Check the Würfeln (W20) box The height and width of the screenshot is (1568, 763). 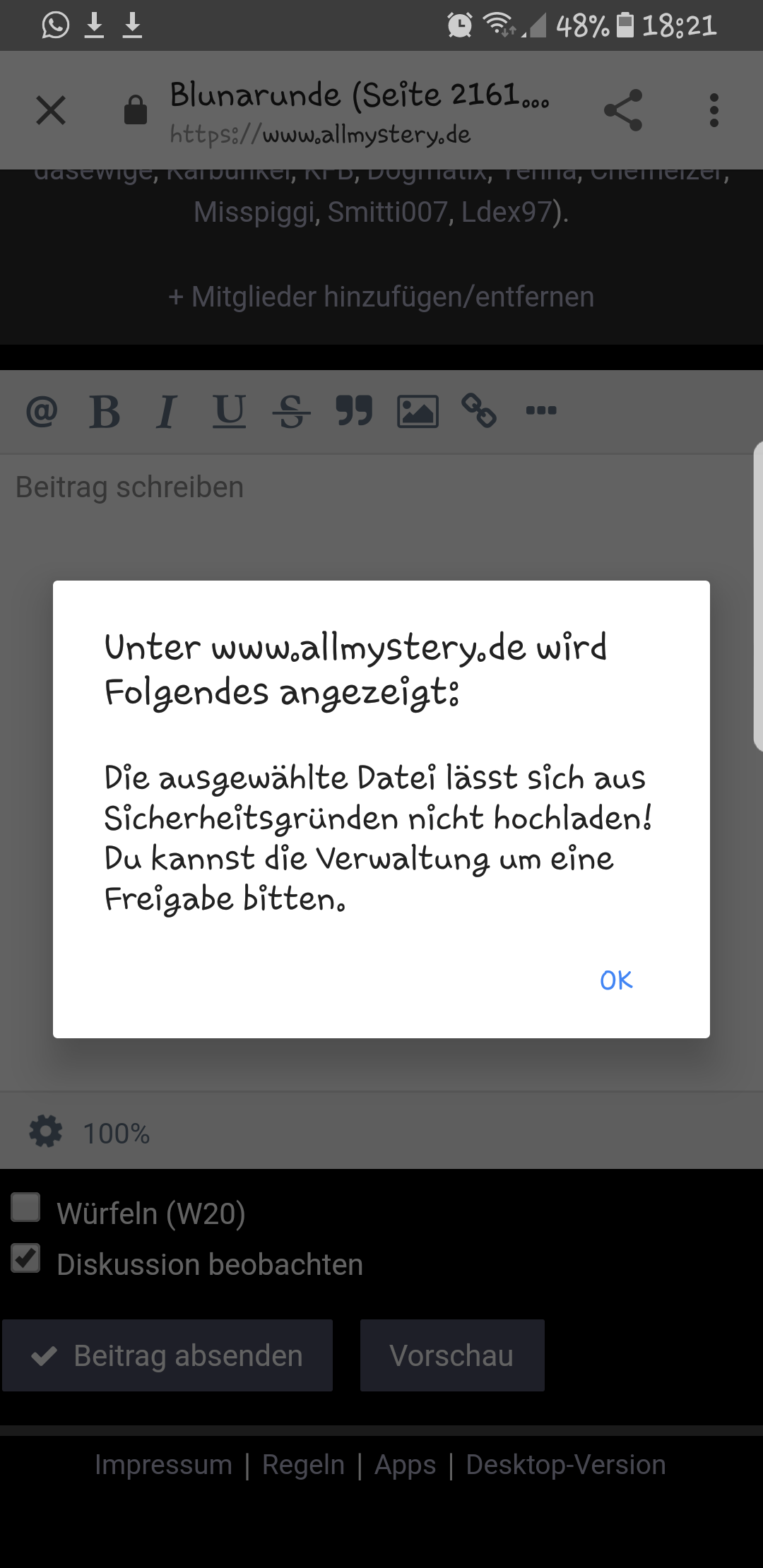pos(26,1207)
